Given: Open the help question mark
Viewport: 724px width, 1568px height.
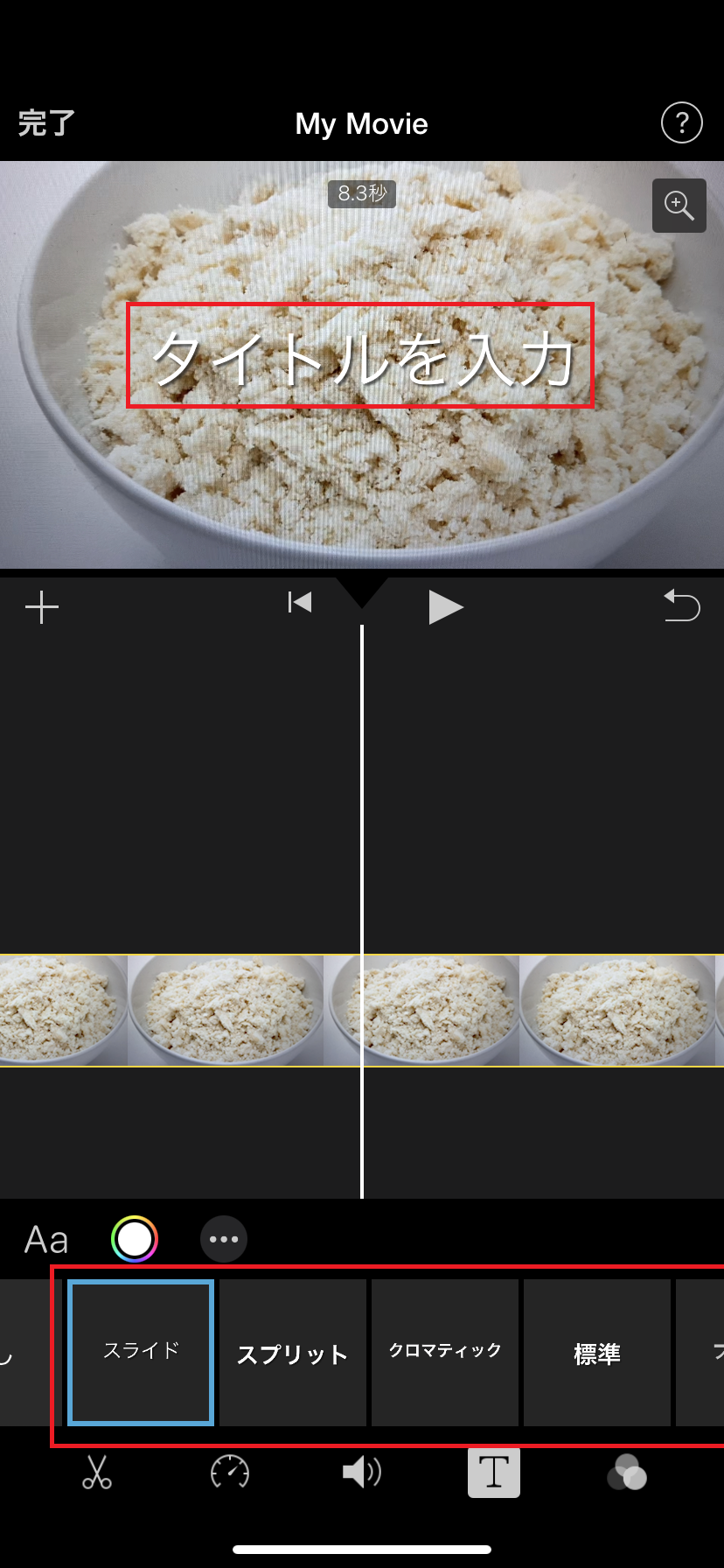Looking at the screenshot, I should 681,122.
